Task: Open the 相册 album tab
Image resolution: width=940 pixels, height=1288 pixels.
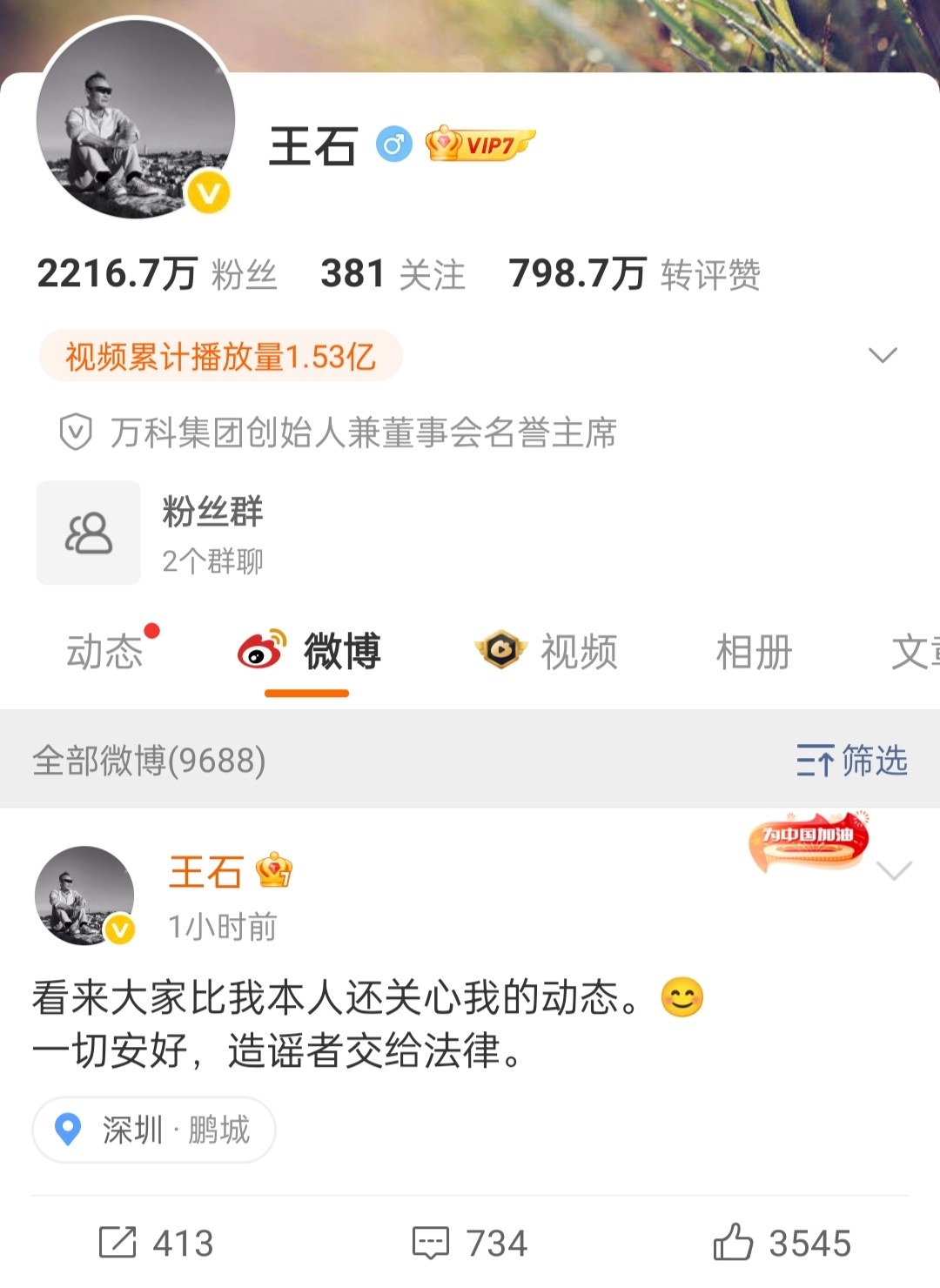Action: coord(754,652)
